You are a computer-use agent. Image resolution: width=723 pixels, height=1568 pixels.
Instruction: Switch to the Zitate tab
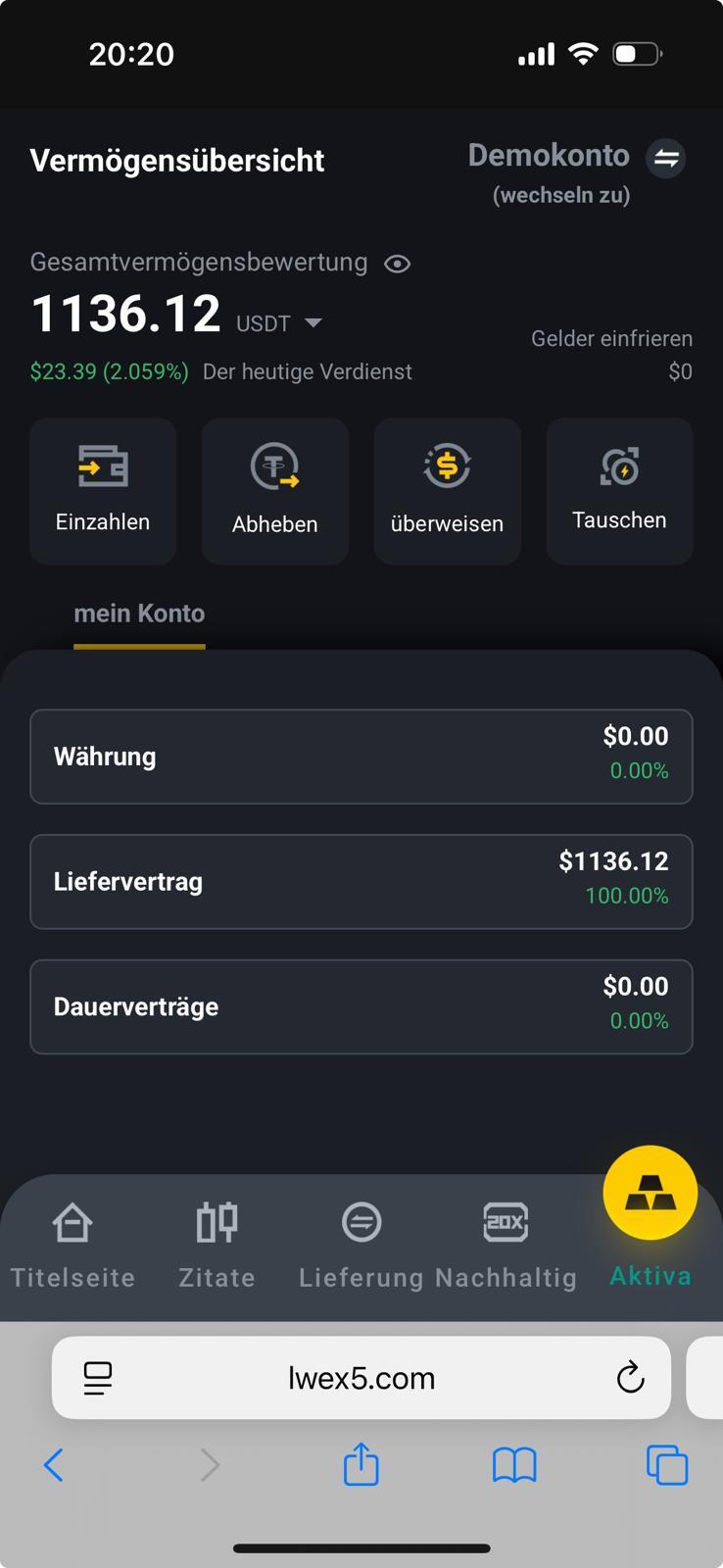217,1245
